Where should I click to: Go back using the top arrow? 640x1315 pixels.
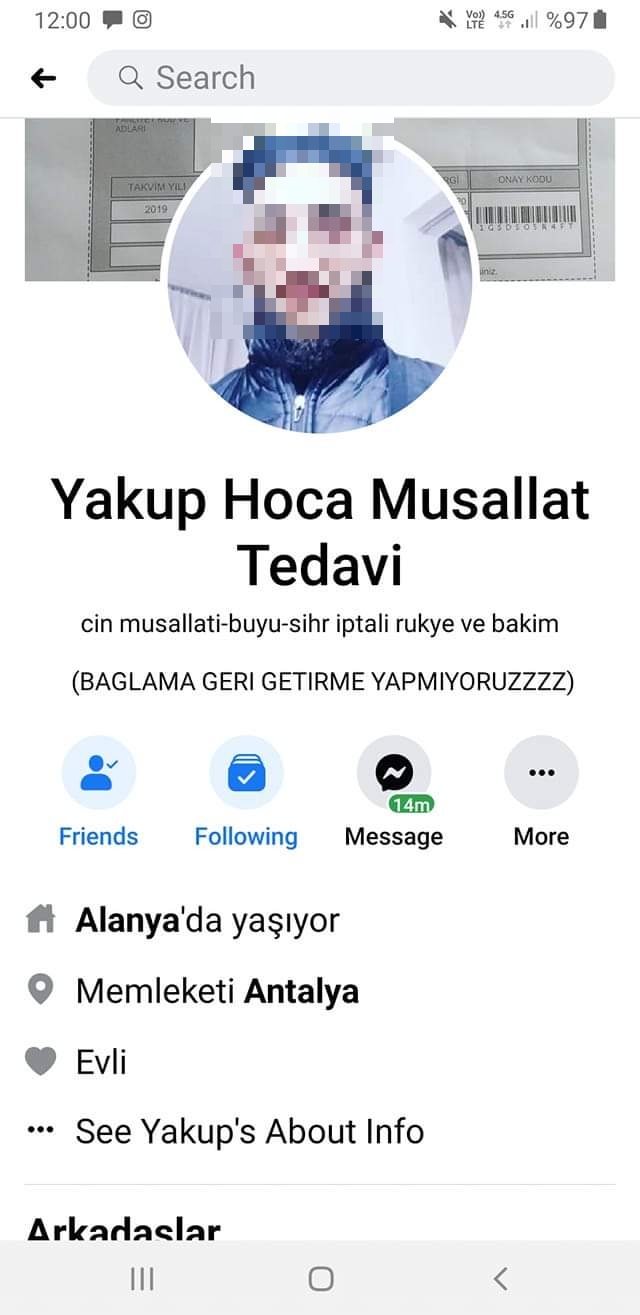(x=43, y=78)
